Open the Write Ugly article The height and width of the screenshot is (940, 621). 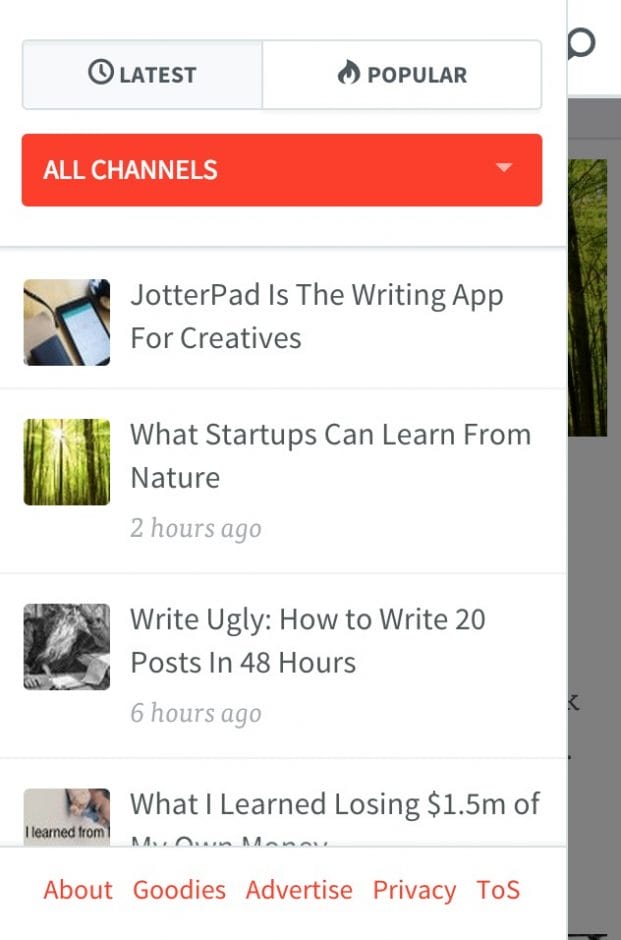click(x=307, y=641)
